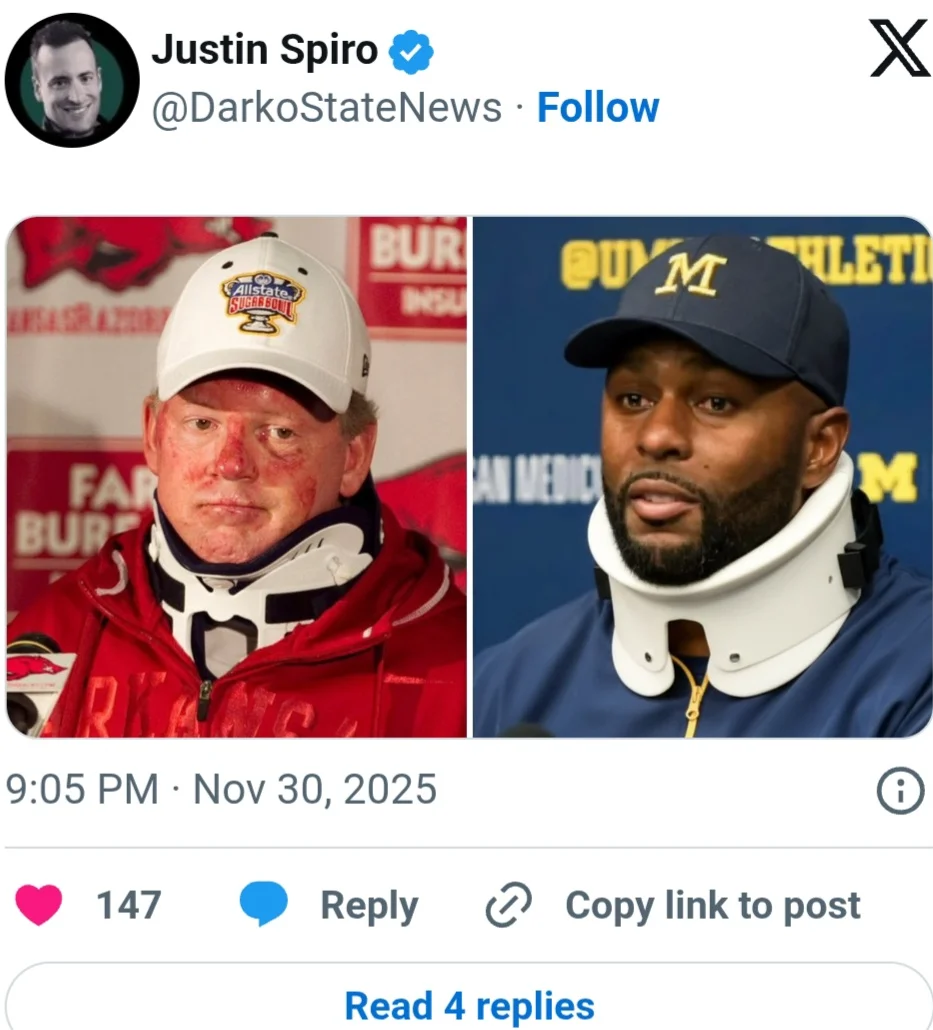Open the info icon beside the date

(899, 792)
